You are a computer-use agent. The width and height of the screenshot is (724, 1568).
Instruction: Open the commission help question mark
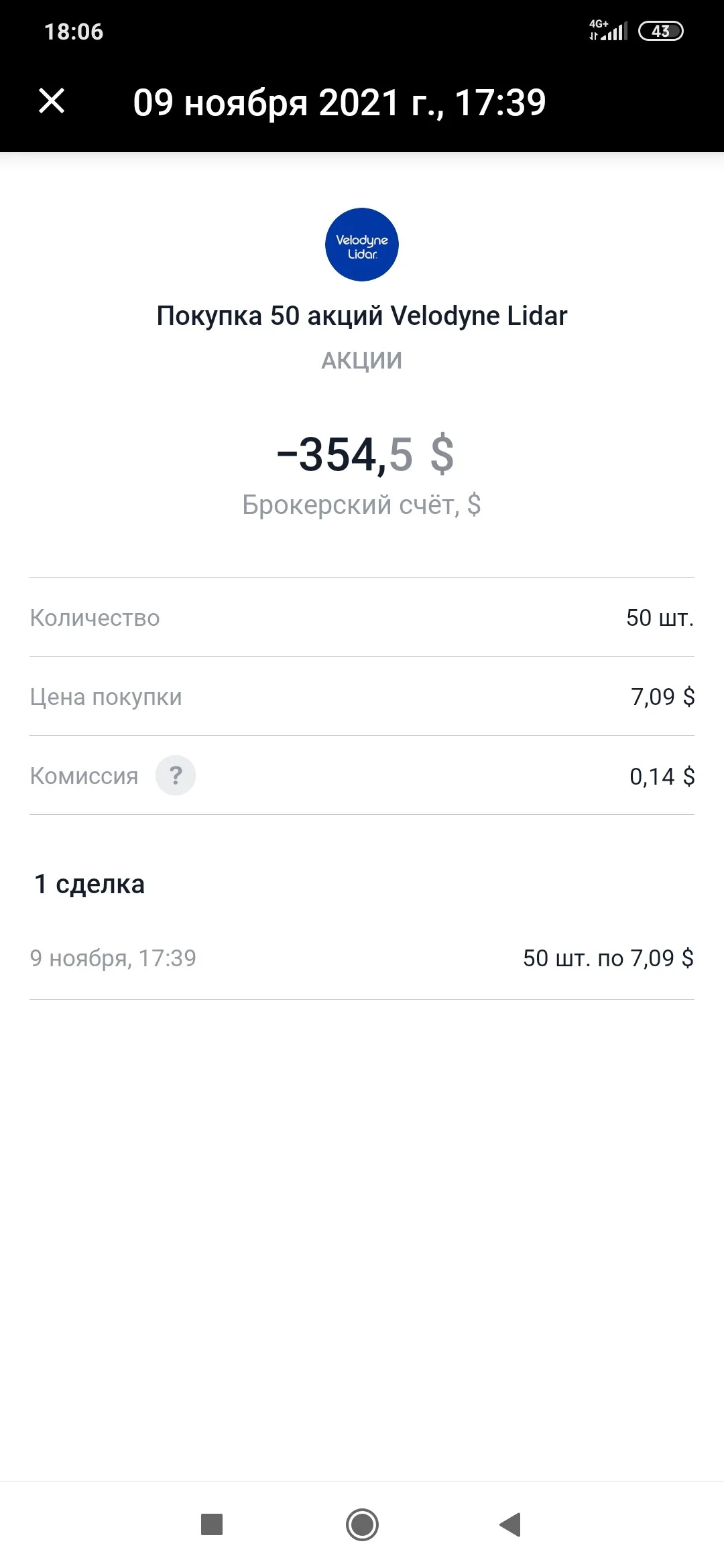click(x=176, y=775)
